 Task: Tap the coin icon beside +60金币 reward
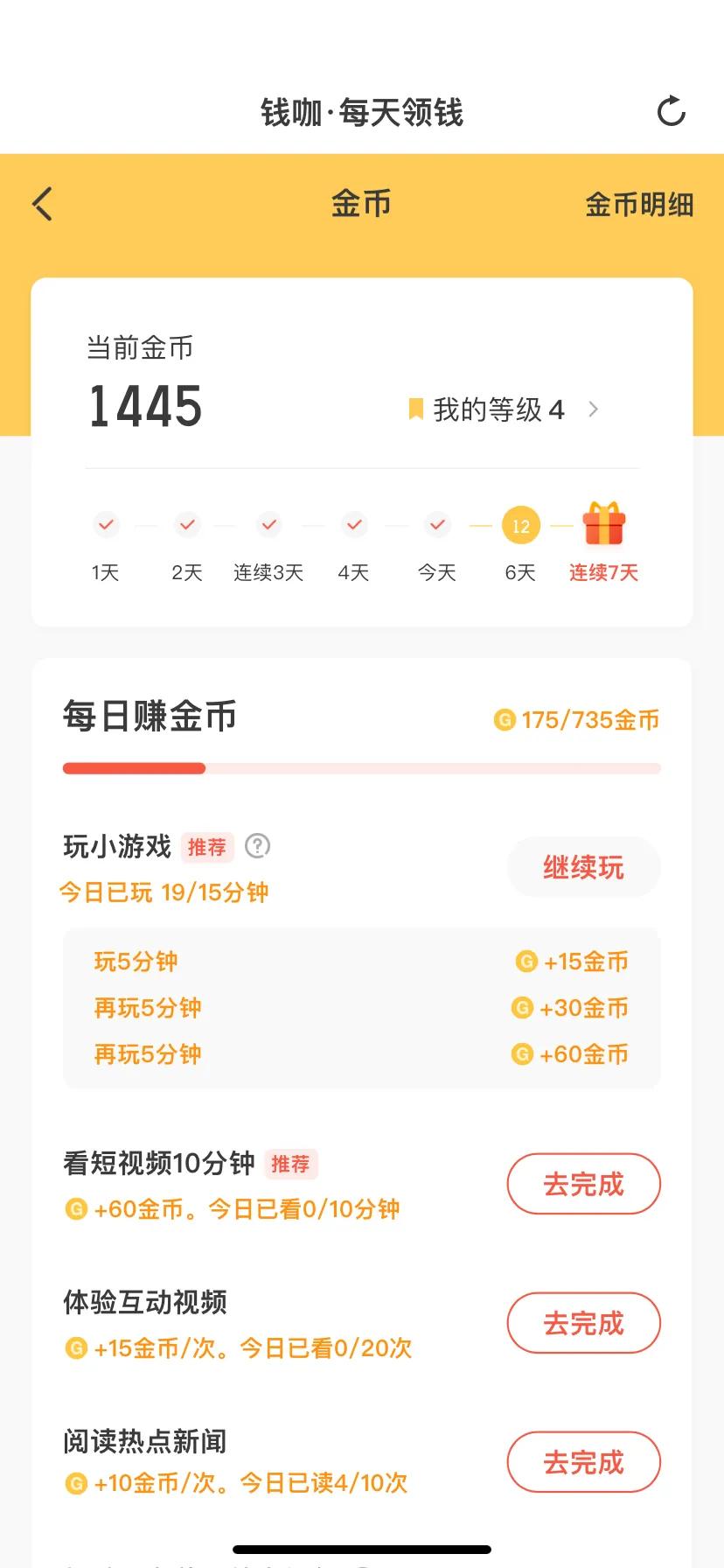coord(522,1053)
